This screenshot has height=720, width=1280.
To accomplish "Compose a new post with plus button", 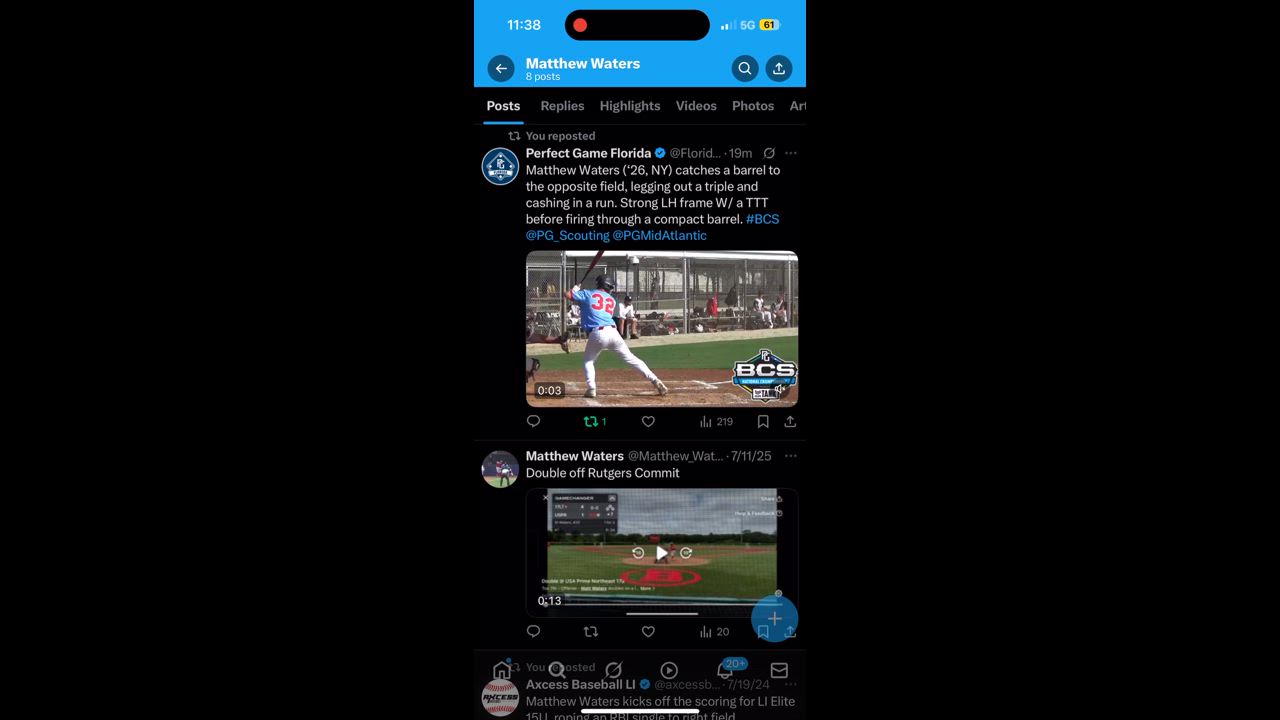I will point(774,618).
